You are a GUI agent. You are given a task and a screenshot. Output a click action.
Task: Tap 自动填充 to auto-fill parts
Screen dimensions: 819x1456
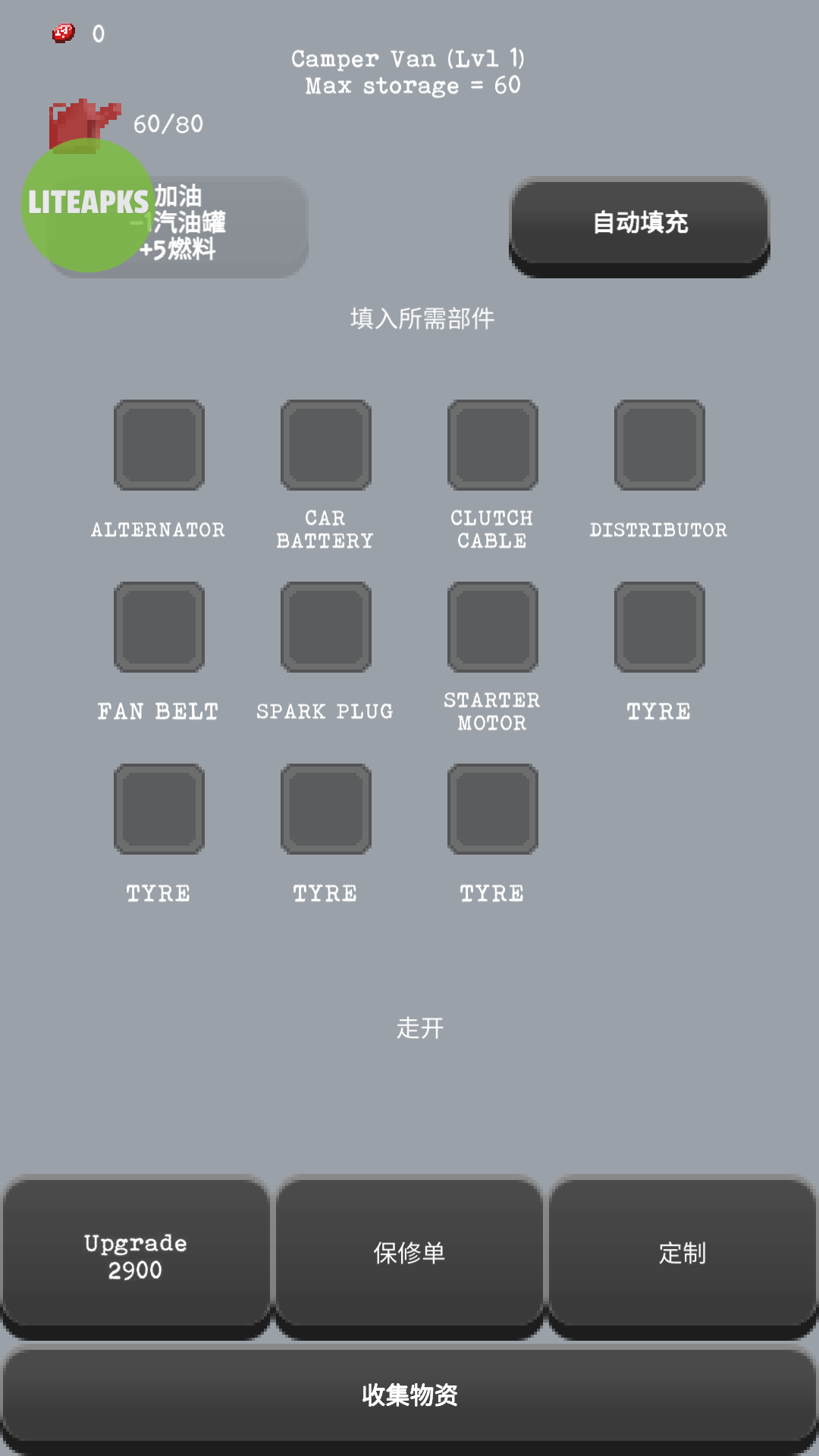pyautogui.click(x=639, y=223)
